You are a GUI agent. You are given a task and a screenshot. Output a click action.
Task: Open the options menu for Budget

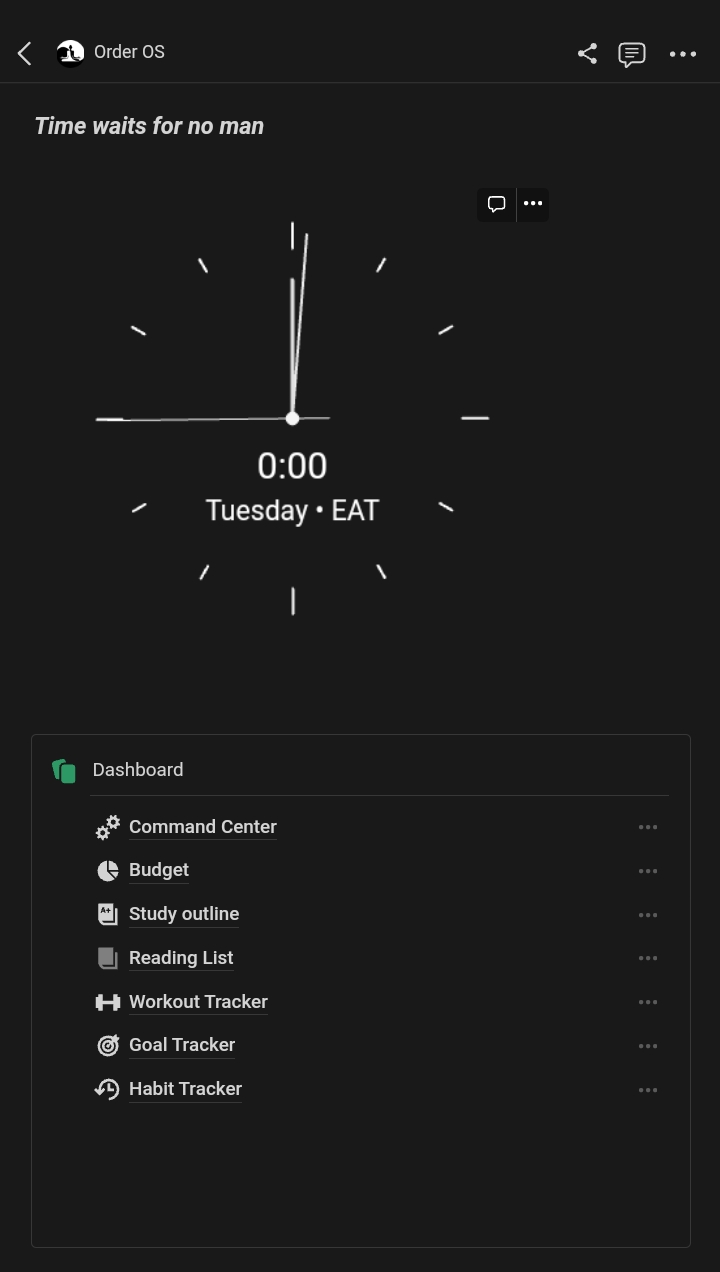(648, 870)
